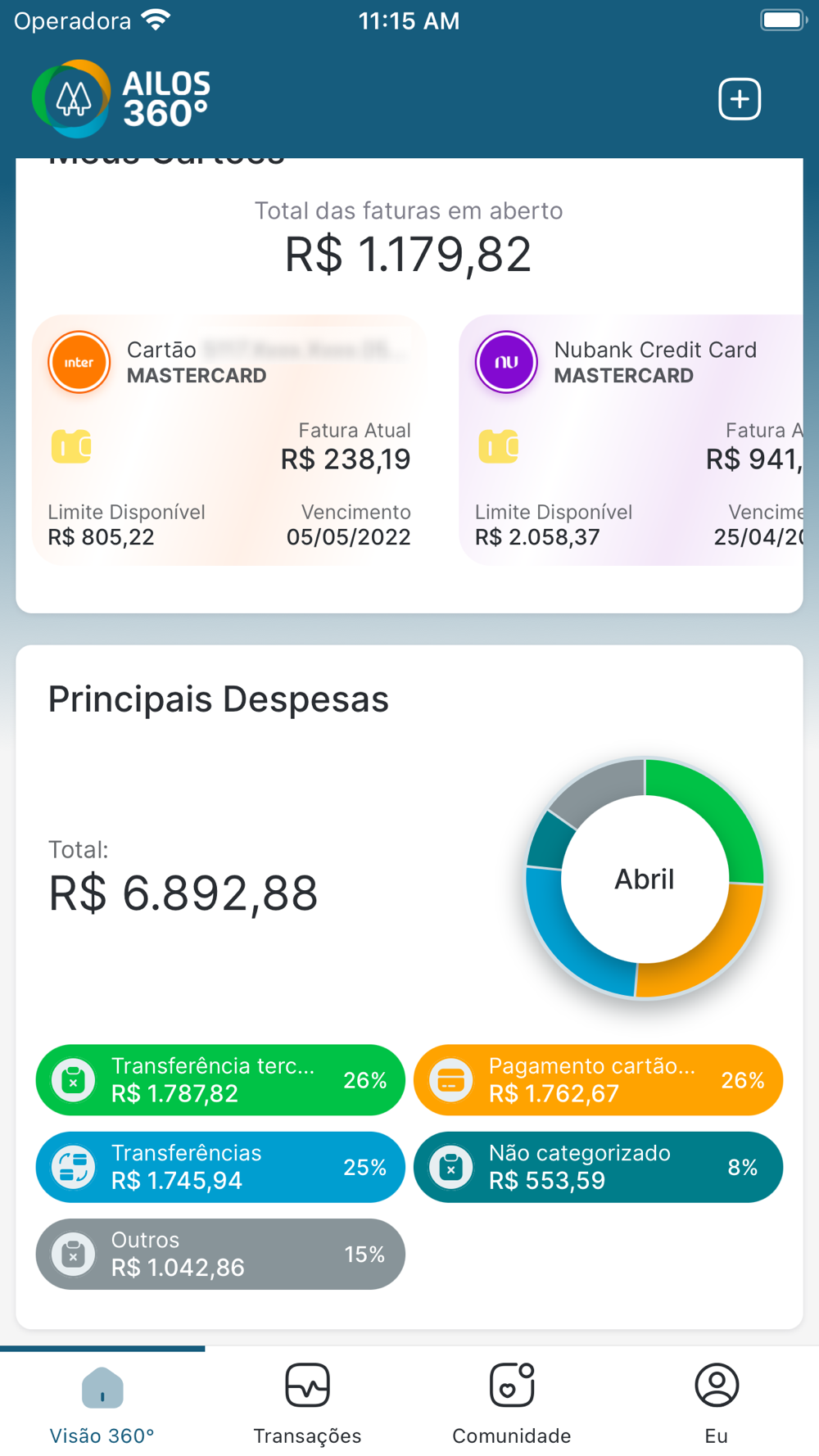
Task: Open the Inter Mastercard card
Action: pos(229,441)
